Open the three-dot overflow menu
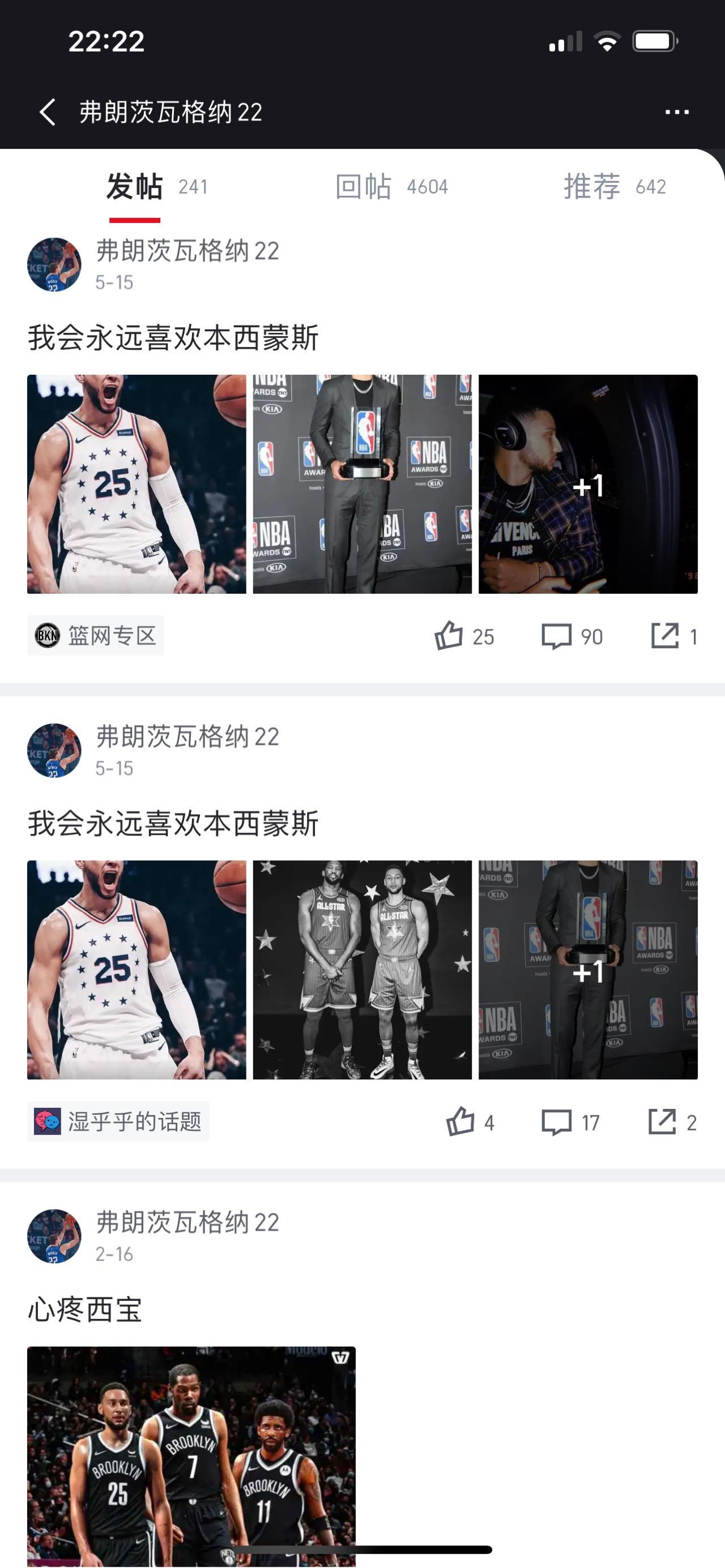 pos(676,112)
